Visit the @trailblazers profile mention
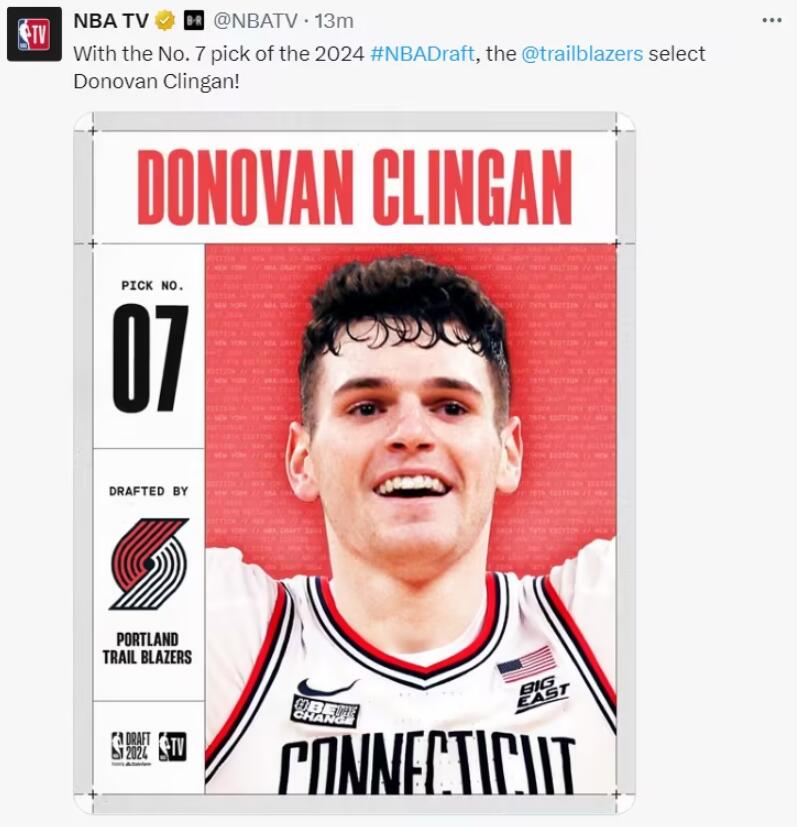Screen dimensions: 797x827 click(582, 54)
